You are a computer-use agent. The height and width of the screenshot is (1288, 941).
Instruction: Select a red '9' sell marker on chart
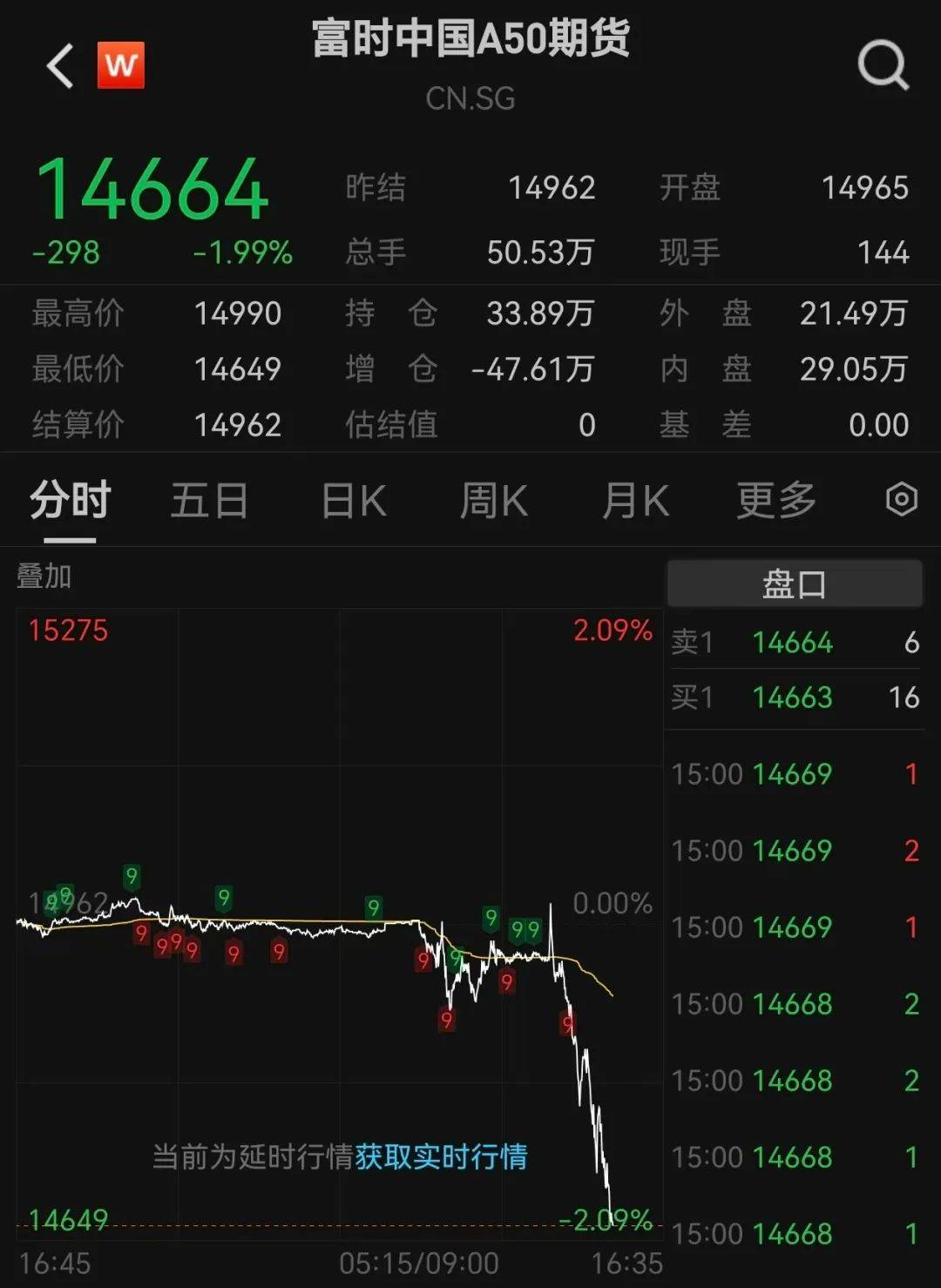coord(139,935)
